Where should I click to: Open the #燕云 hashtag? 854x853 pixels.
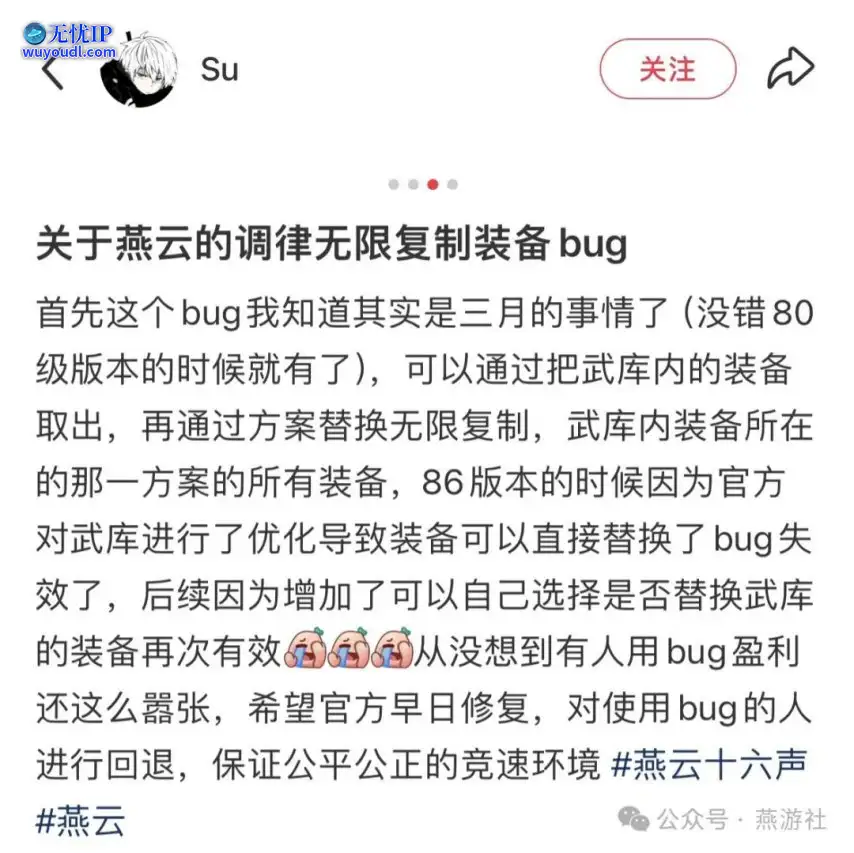pos(81,821)
